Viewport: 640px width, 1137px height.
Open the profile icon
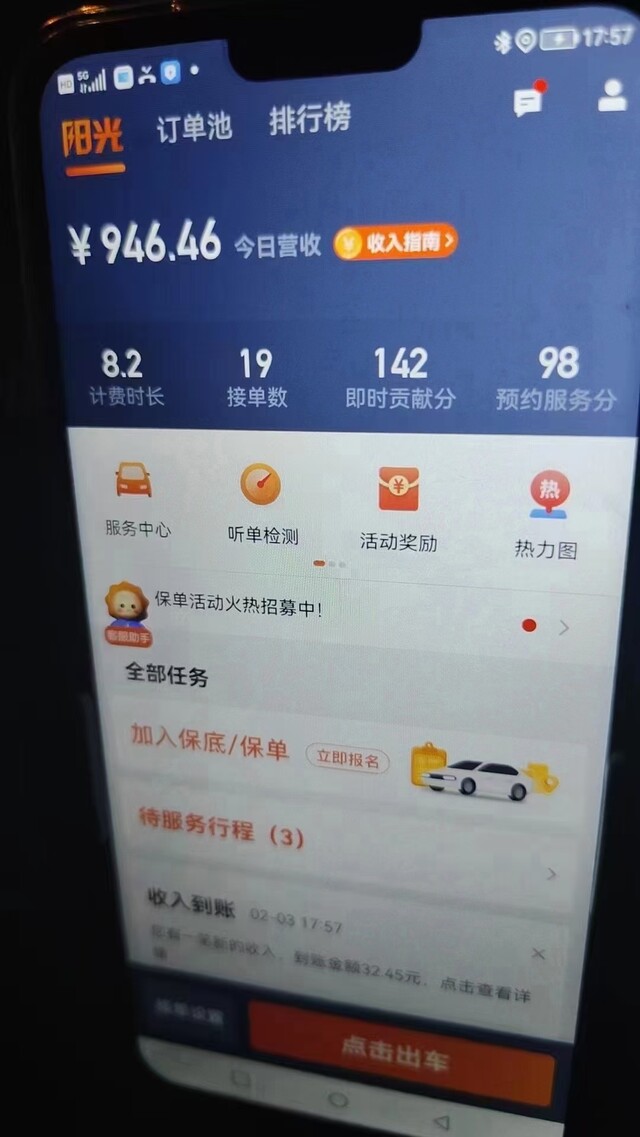point(612,95)
